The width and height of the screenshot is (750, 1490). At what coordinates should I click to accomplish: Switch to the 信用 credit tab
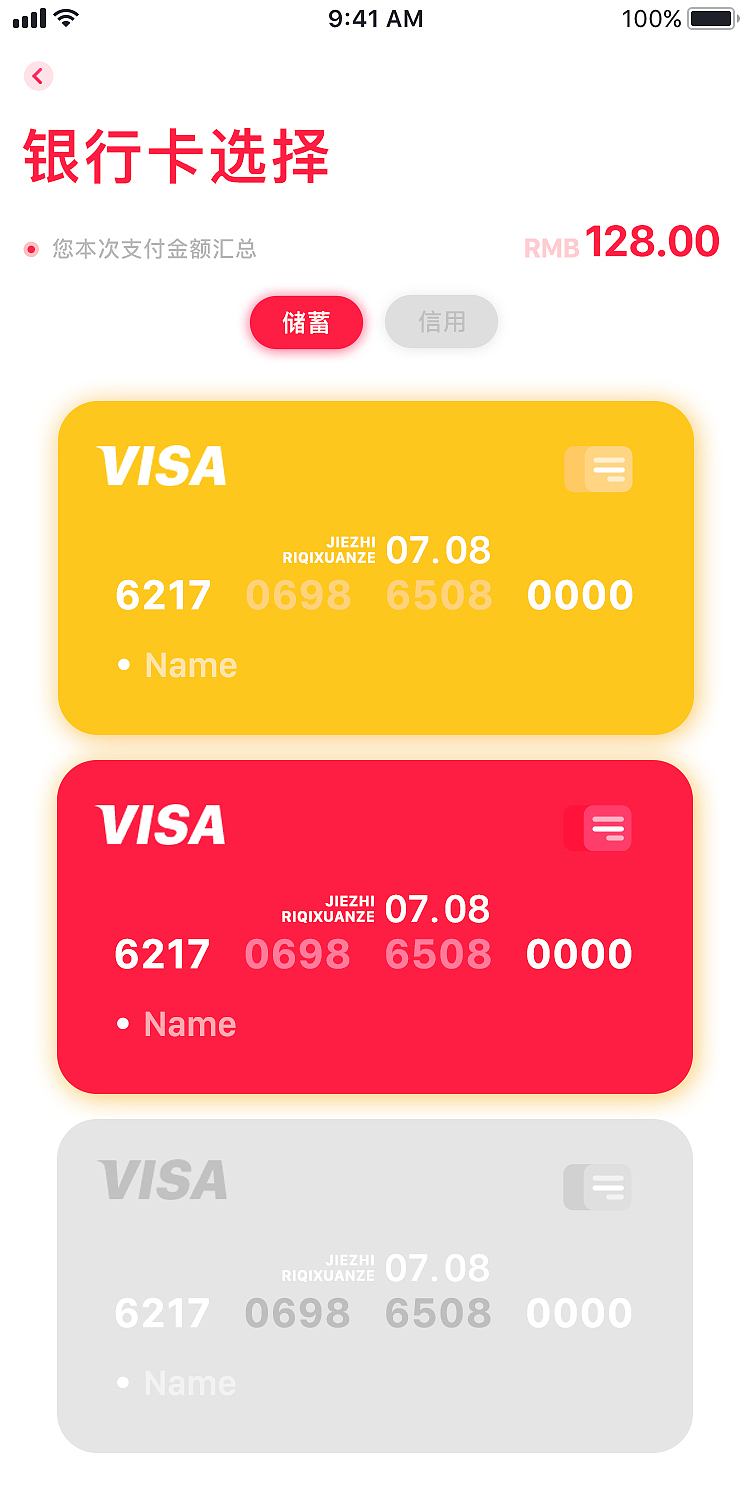441,322
